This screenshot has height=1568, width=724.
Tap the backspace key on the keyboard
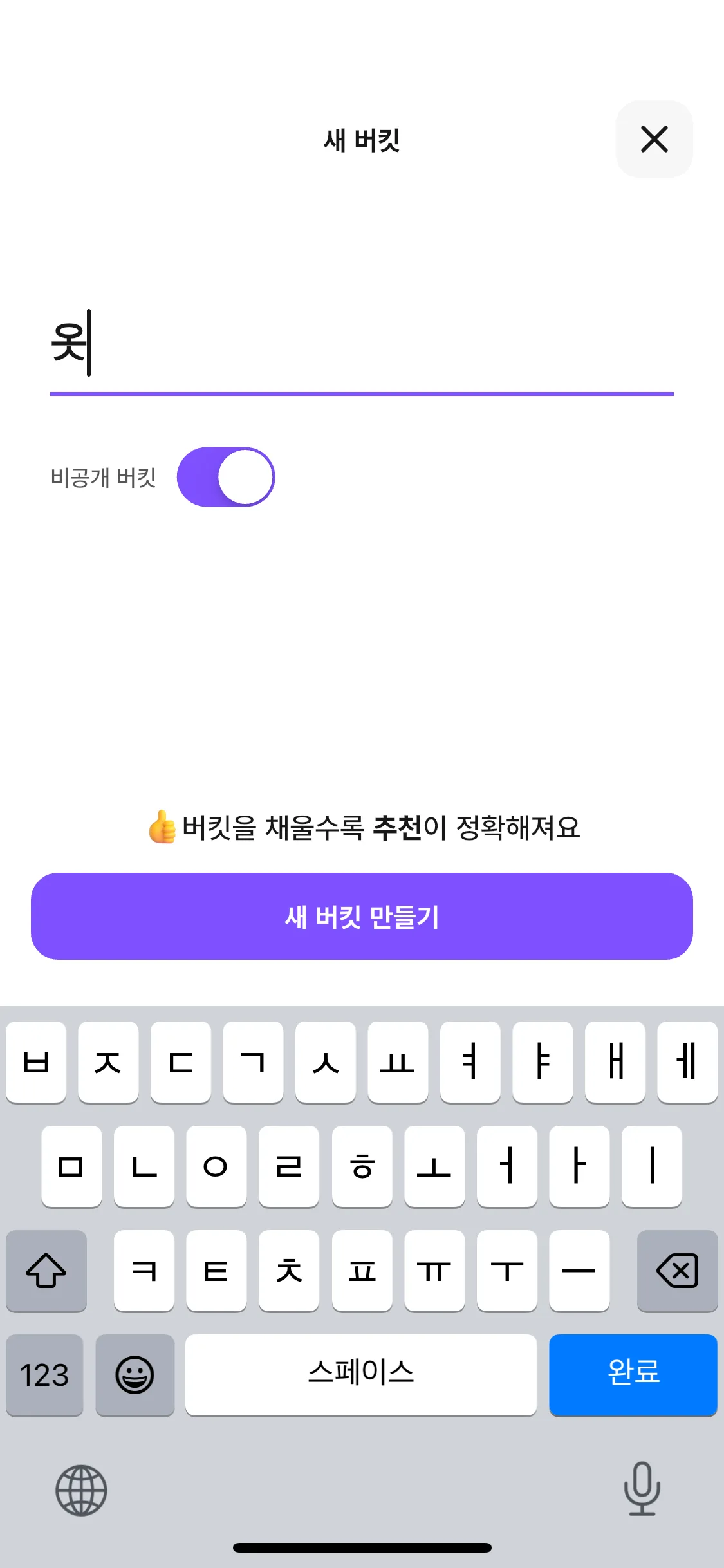[677, 1271]
